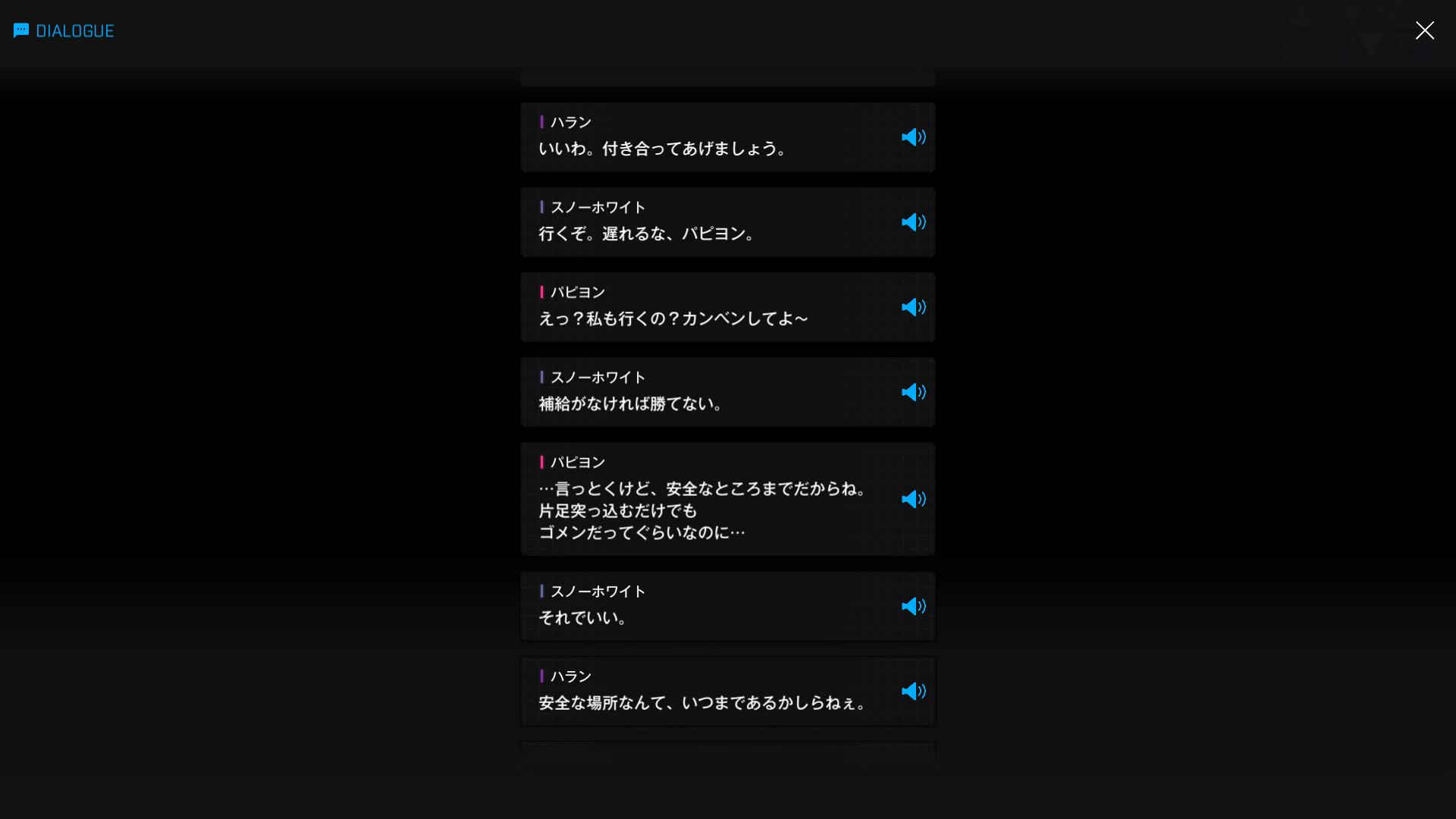This screenshot has width=1456, height=819.
Task: Play voice for ハラン's いいわ。付き合ってあげましょう line
Action: pos(913,137)
